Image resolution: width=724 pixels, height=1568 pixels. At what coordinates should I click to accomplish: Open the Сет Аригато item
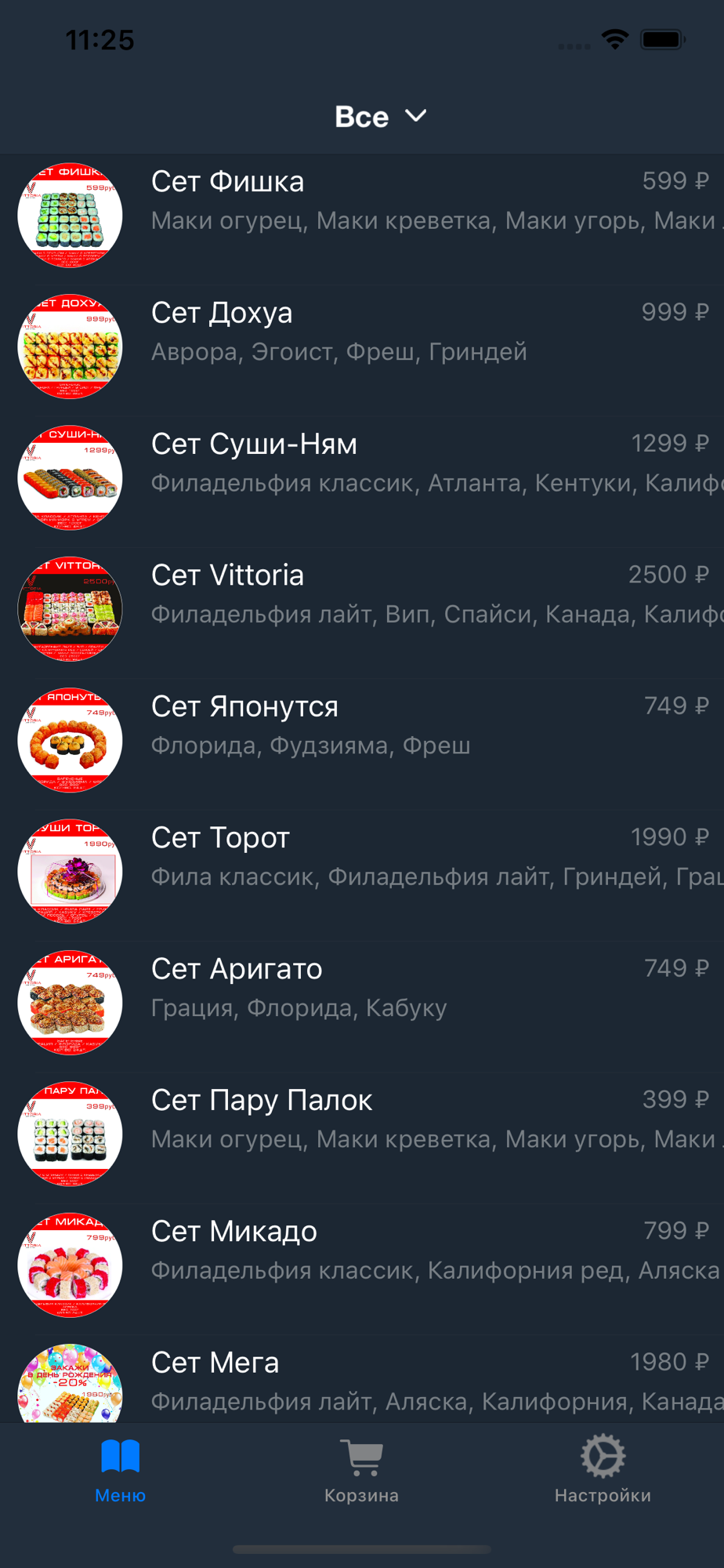tap(362, 1006)
